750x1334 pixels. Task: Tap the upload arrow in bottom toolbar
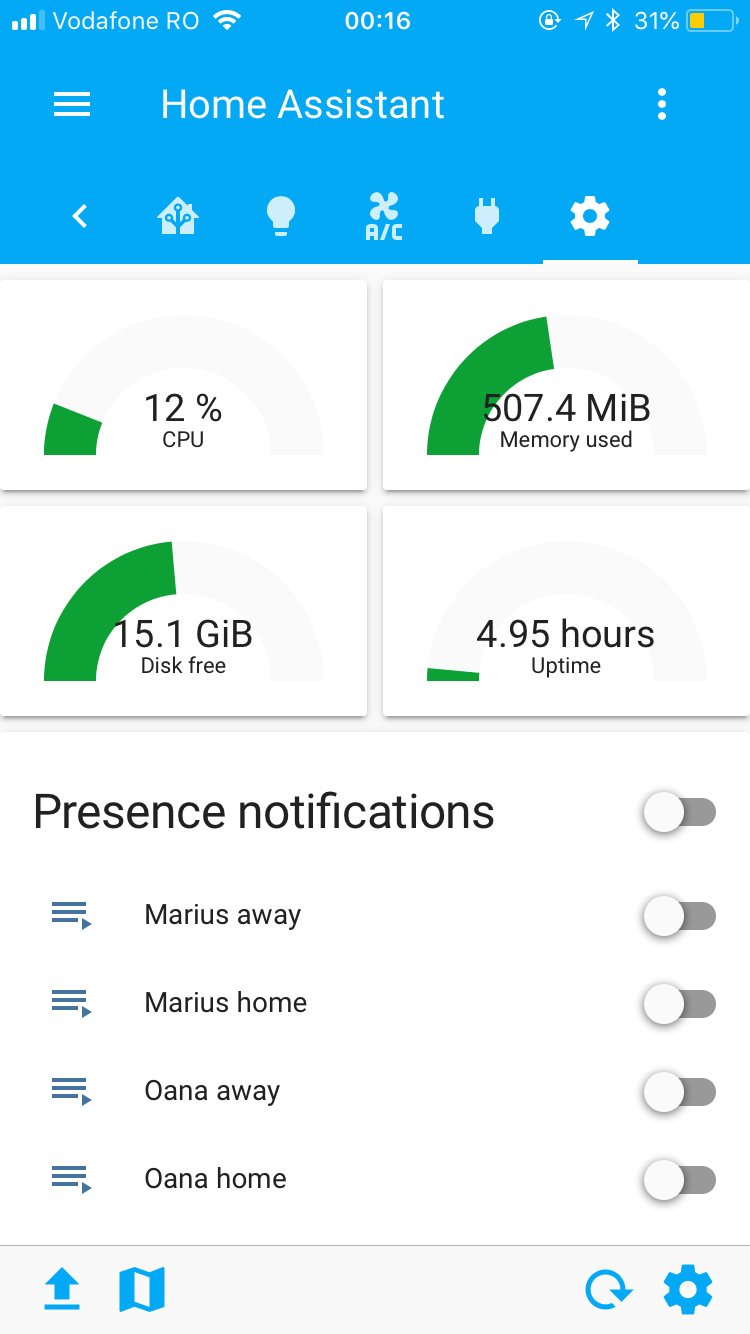tap(62, 1290)
